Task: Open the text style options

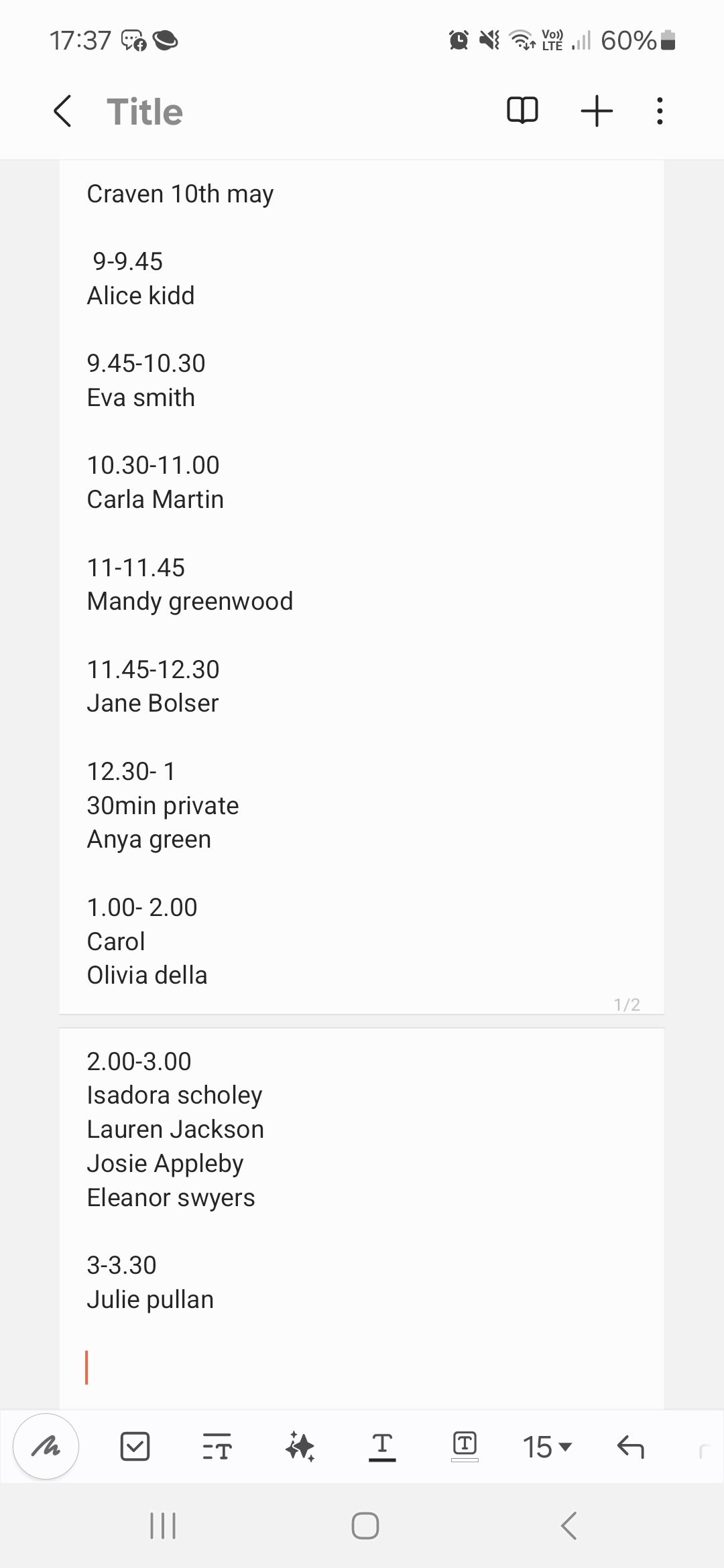Action: pyautogui.click(x=217, y=1447)
